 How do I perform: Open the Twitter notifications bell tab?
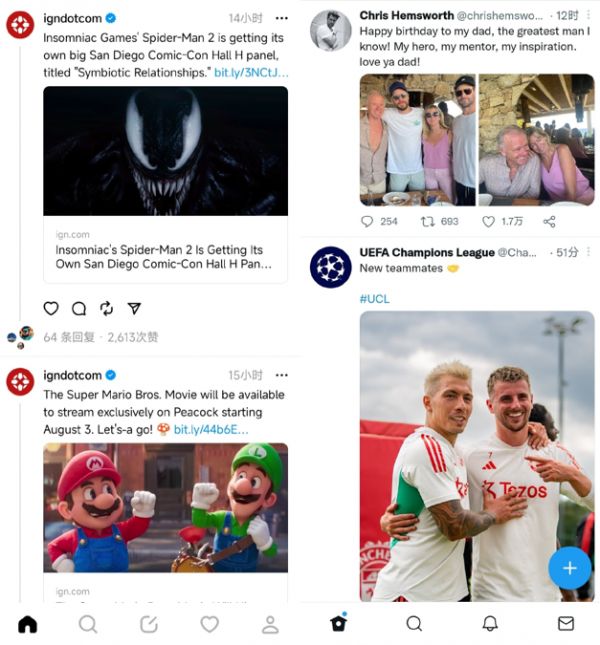tap(490, 623)
